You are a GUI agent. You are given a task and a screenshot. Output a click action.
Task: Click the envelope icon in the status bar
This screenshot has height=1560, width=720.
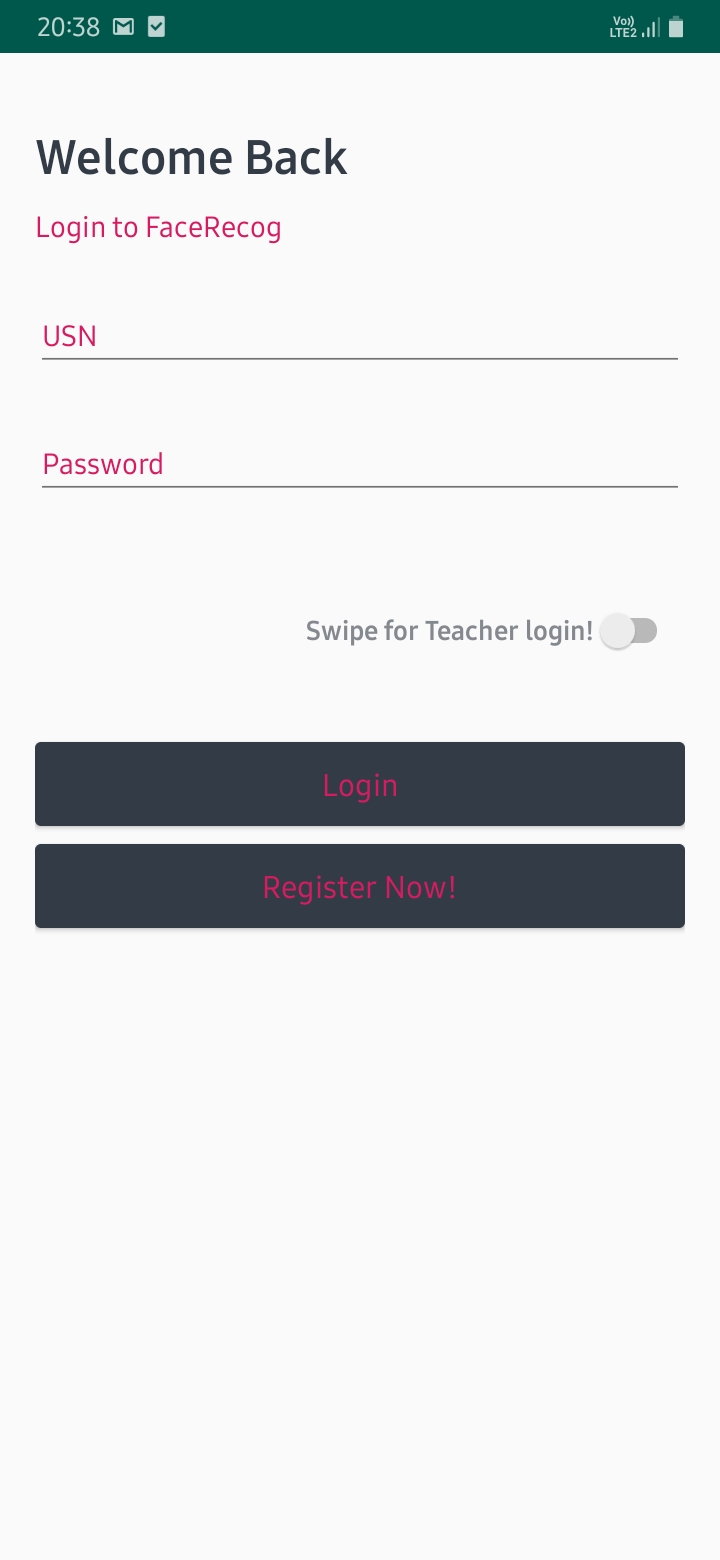(122, 27)
